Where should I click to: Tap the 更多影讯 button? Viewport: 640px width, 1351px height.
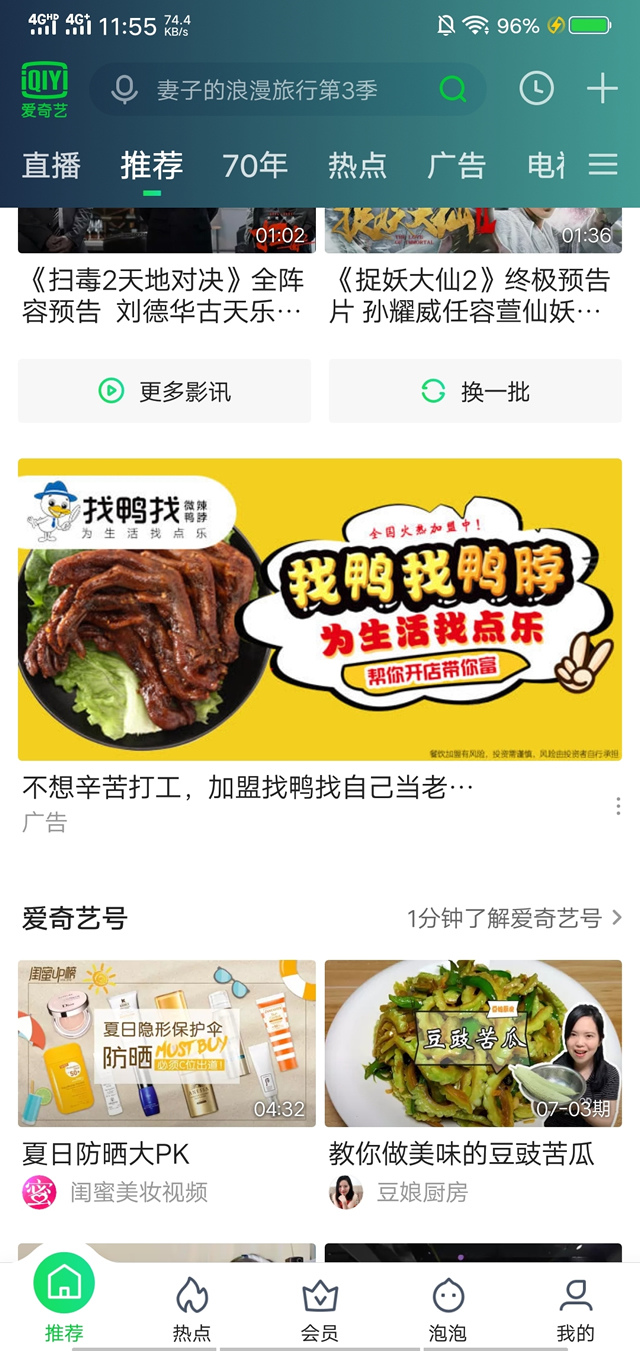click(x=164, y=391)
